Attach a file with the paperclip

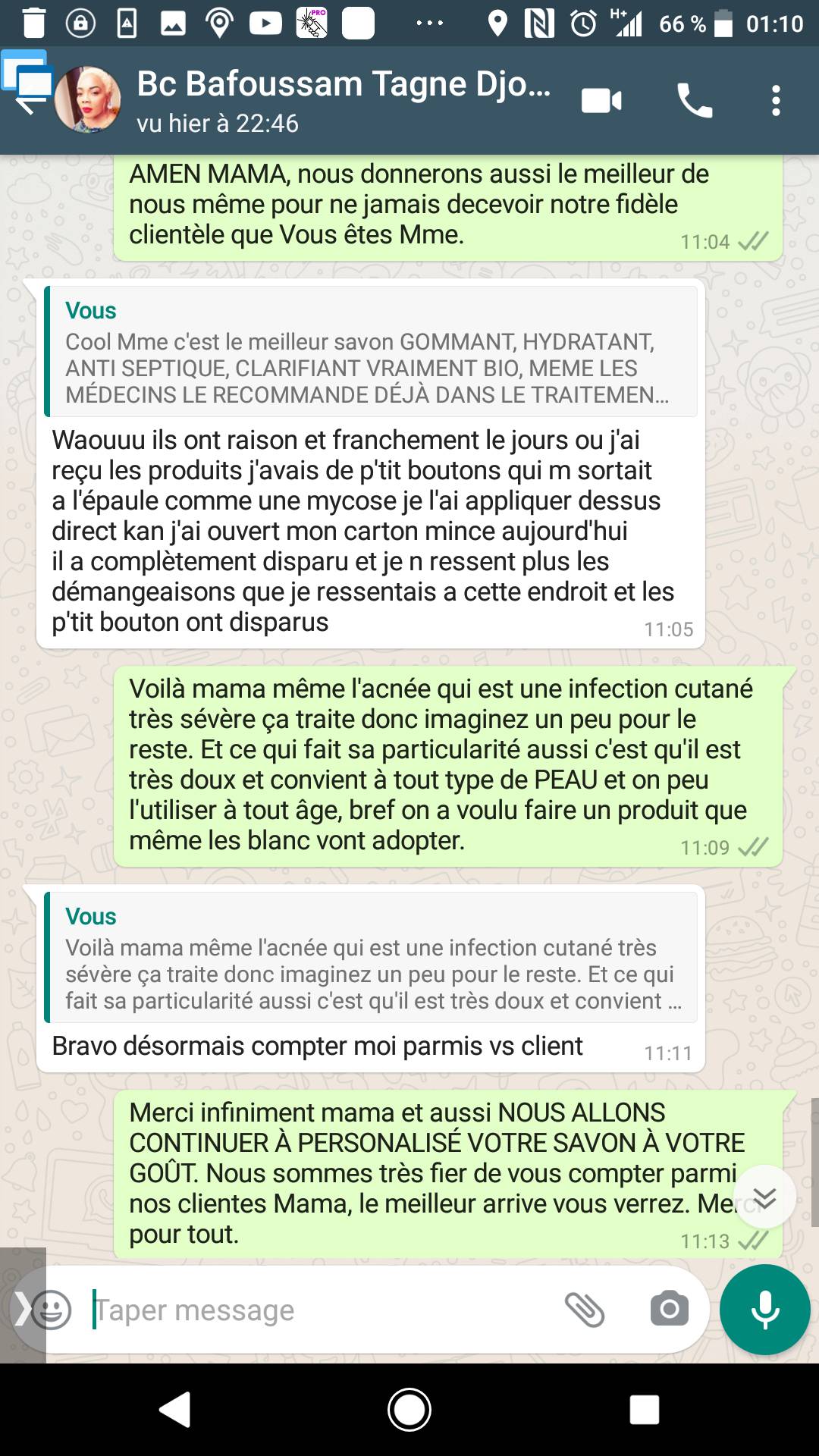click(x=585, y=1310)
